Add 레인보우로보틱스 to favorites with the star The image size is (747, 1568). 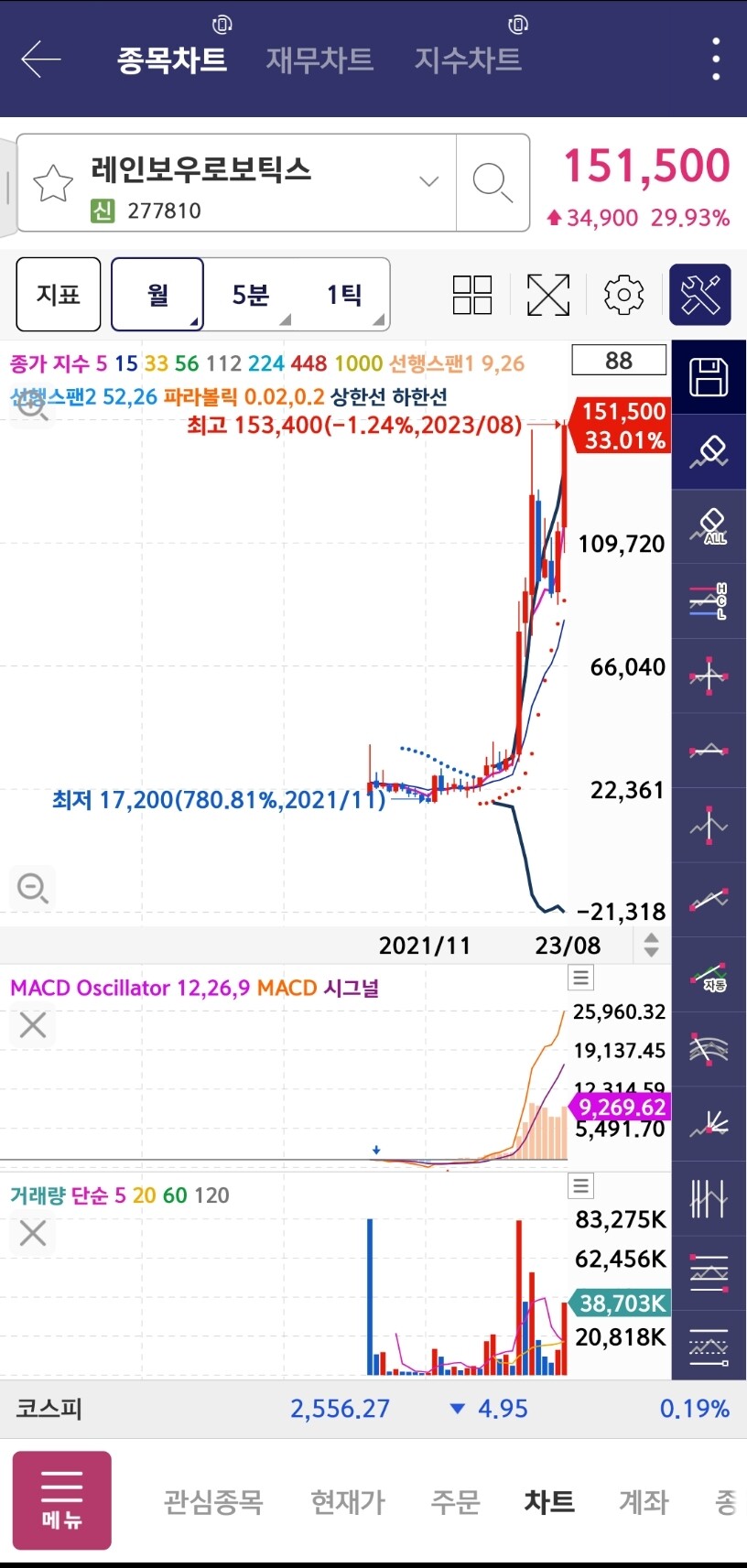(53, 183)
